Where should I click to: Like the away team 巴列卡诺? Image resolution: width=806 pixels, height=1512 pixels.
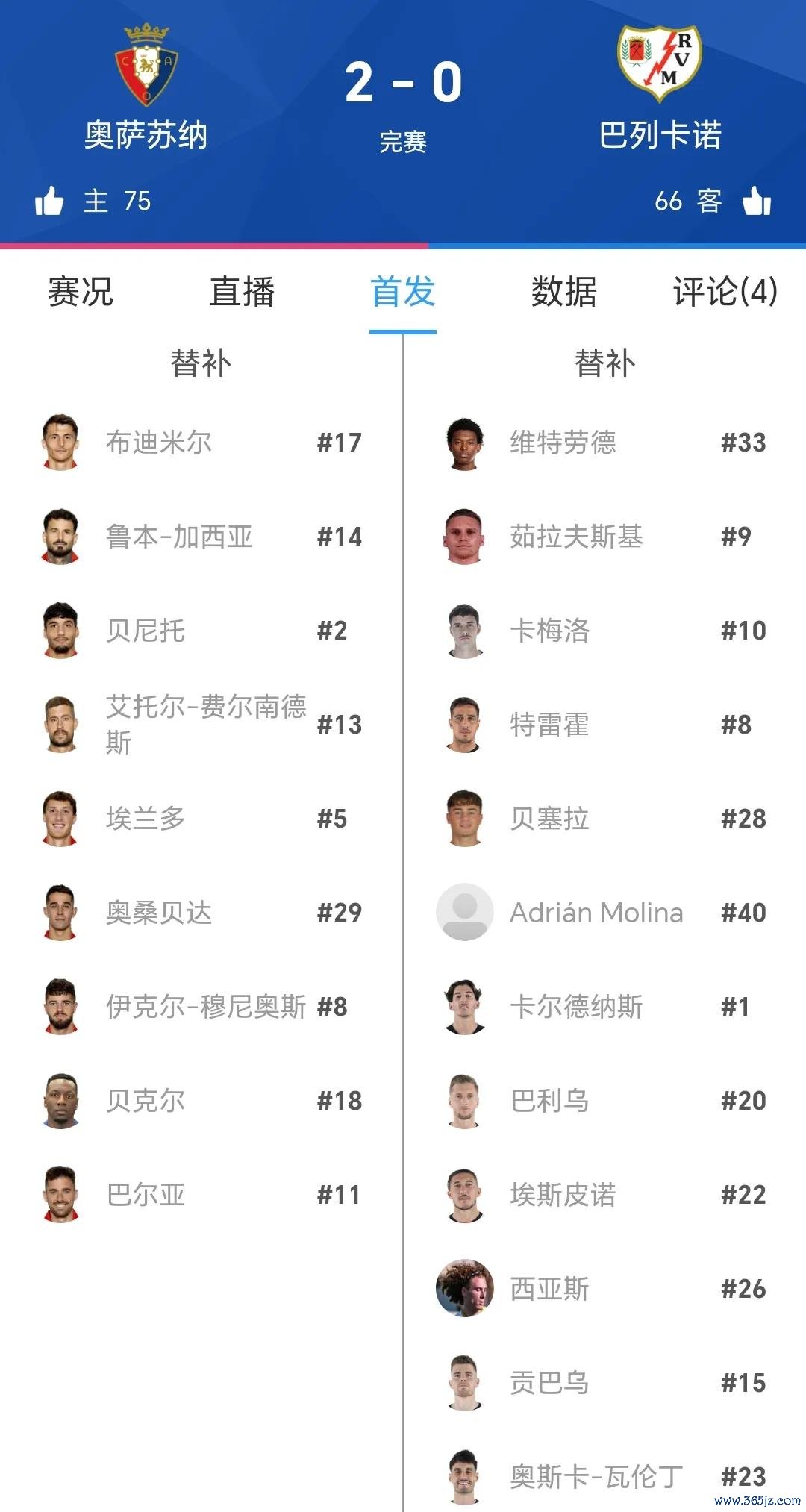[757, 202]
